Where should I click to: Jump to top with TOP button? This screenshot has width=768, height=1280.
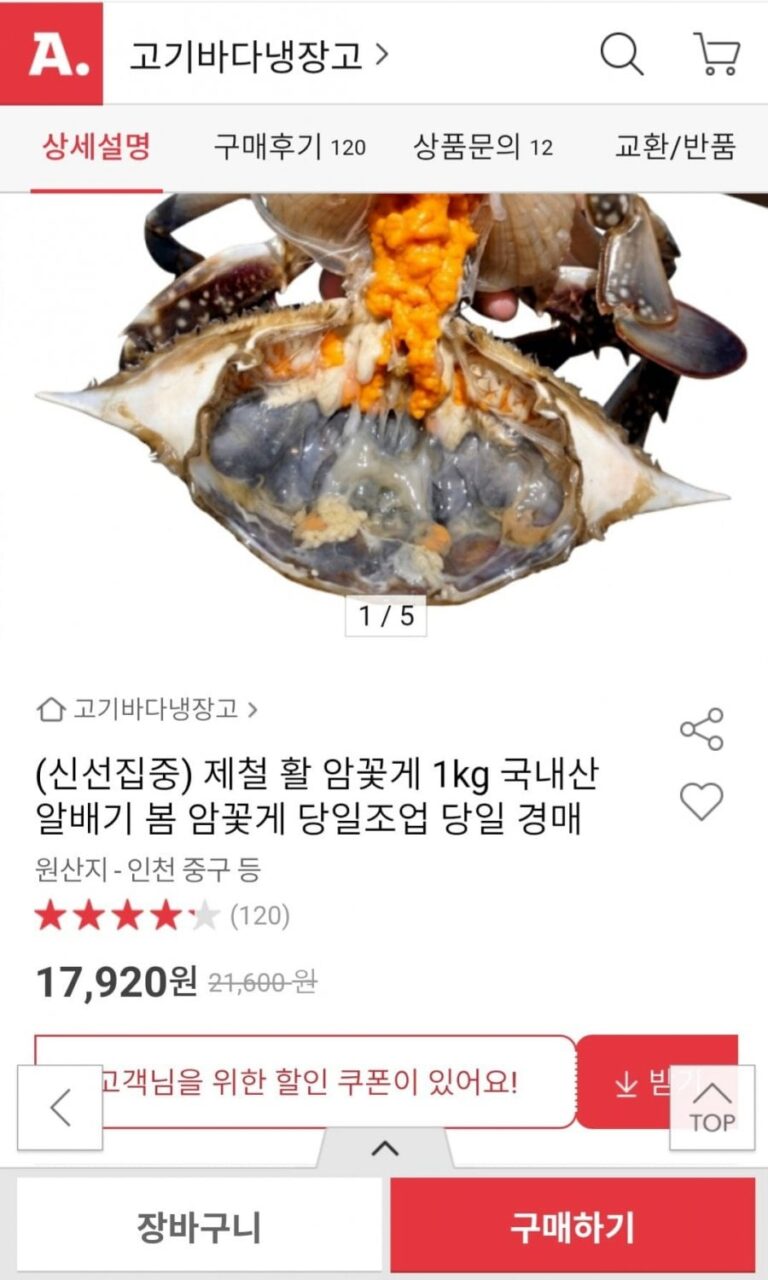[712, 1107]
